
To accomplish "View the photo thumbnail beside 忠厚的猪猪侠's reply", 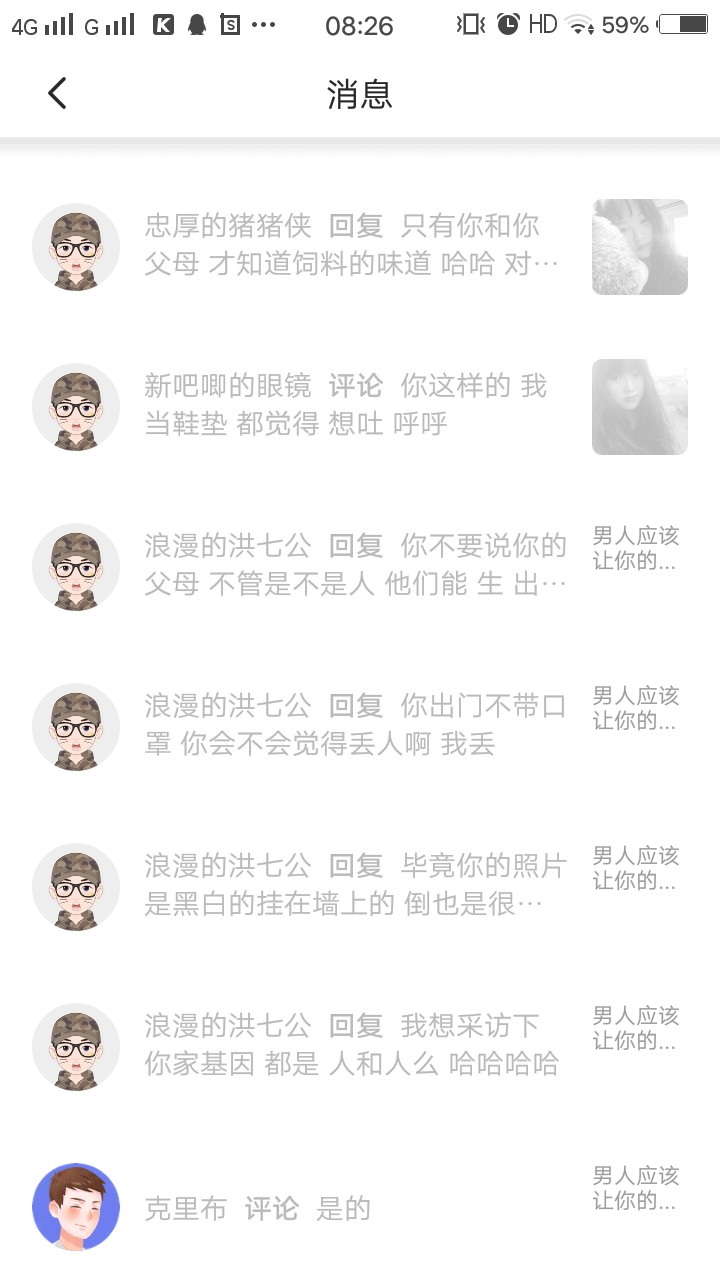I will click(640, 247).
